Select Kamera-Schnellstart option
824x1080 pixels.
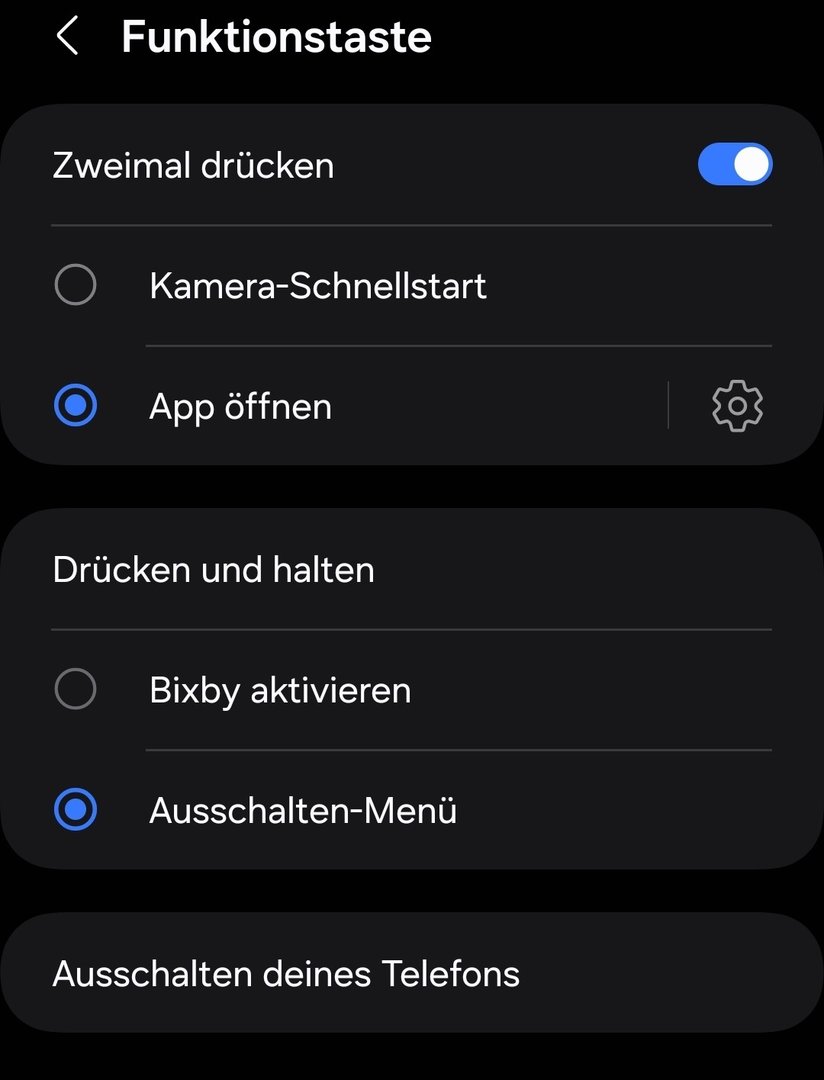pyautogui.click(x=76, y=286)
